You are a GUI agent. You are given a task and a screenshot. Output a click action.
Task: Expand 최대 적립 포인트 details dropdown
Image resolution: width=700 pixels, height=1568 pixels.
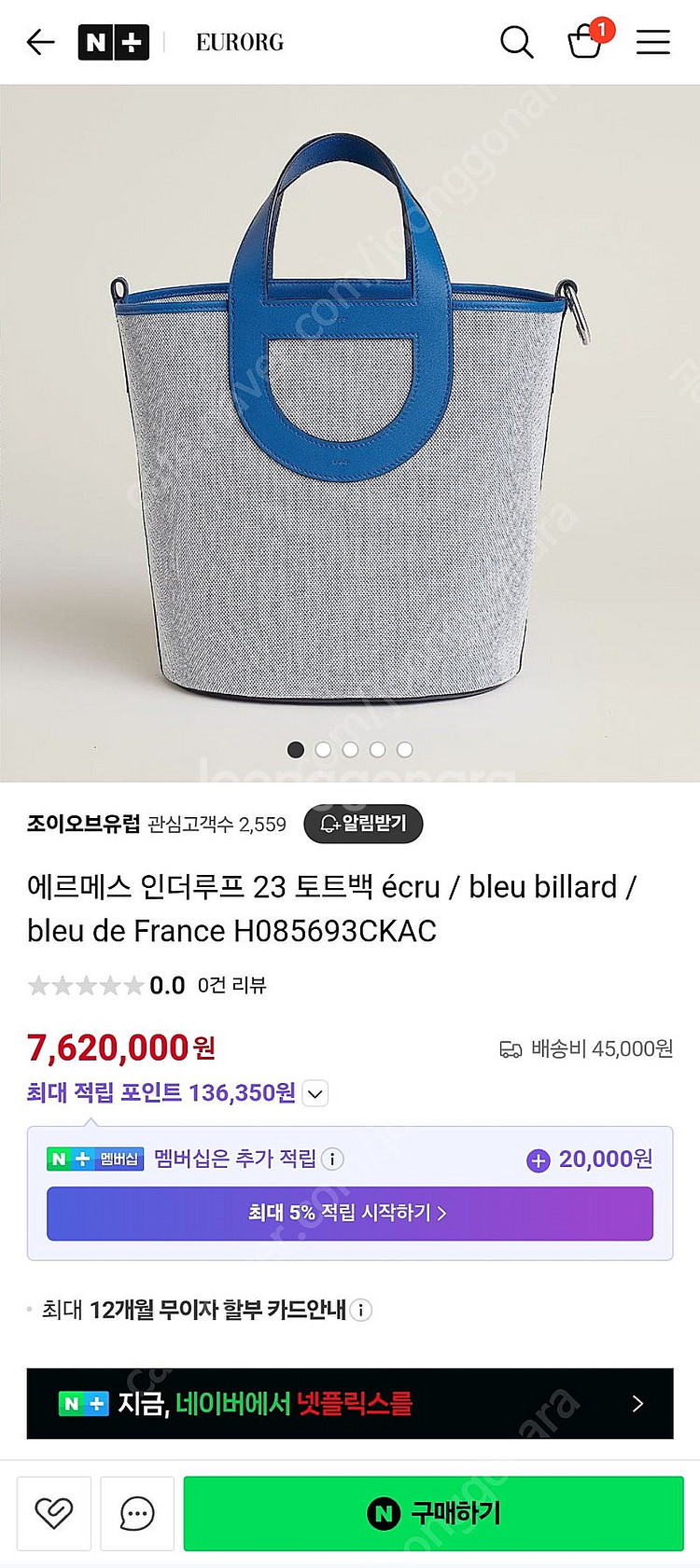pyautogui.click(x=315, y=1093)
